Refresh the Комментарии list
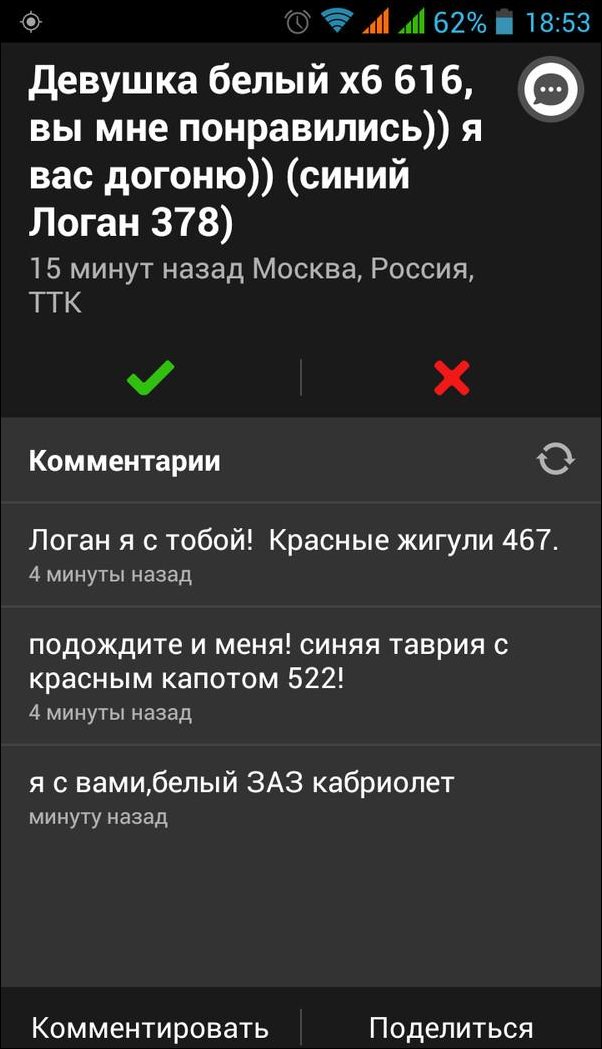This screenshot has width=602, height=1049. 555,459
